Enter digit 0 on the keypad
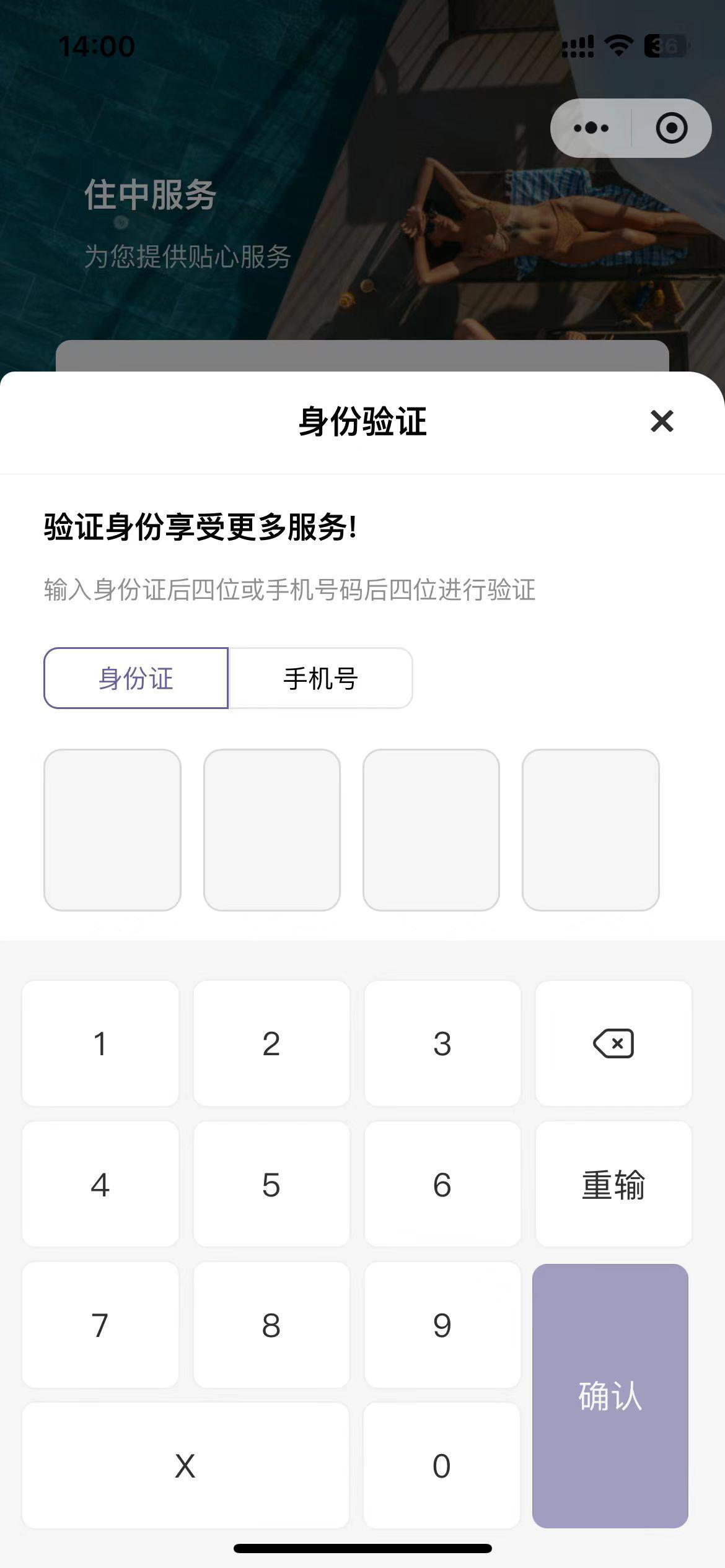The image size is (725, 1568). 442,1466
